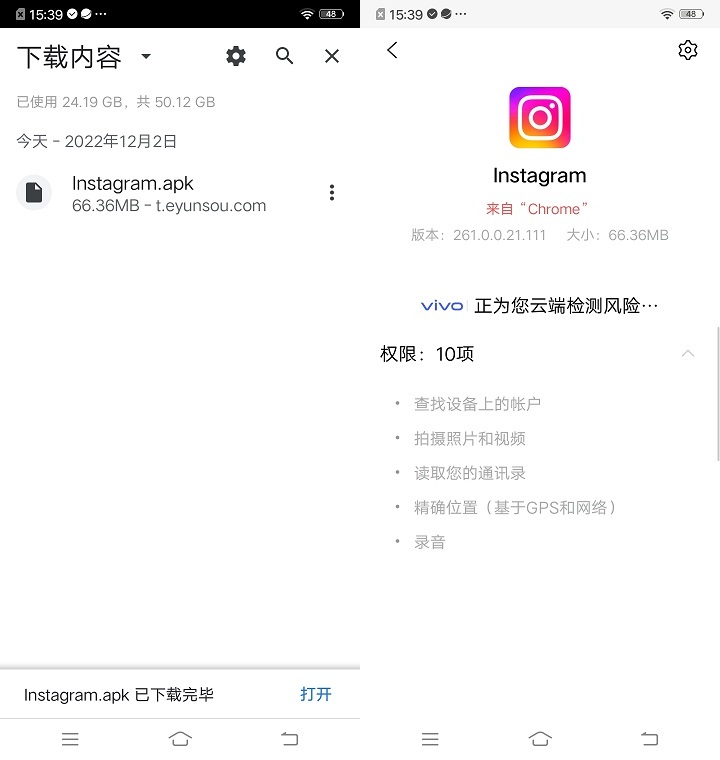This screenshot has width=720, height=760.
Task: Collapse the 权限：10项 permissions list
Action: (x=688, y=354)
